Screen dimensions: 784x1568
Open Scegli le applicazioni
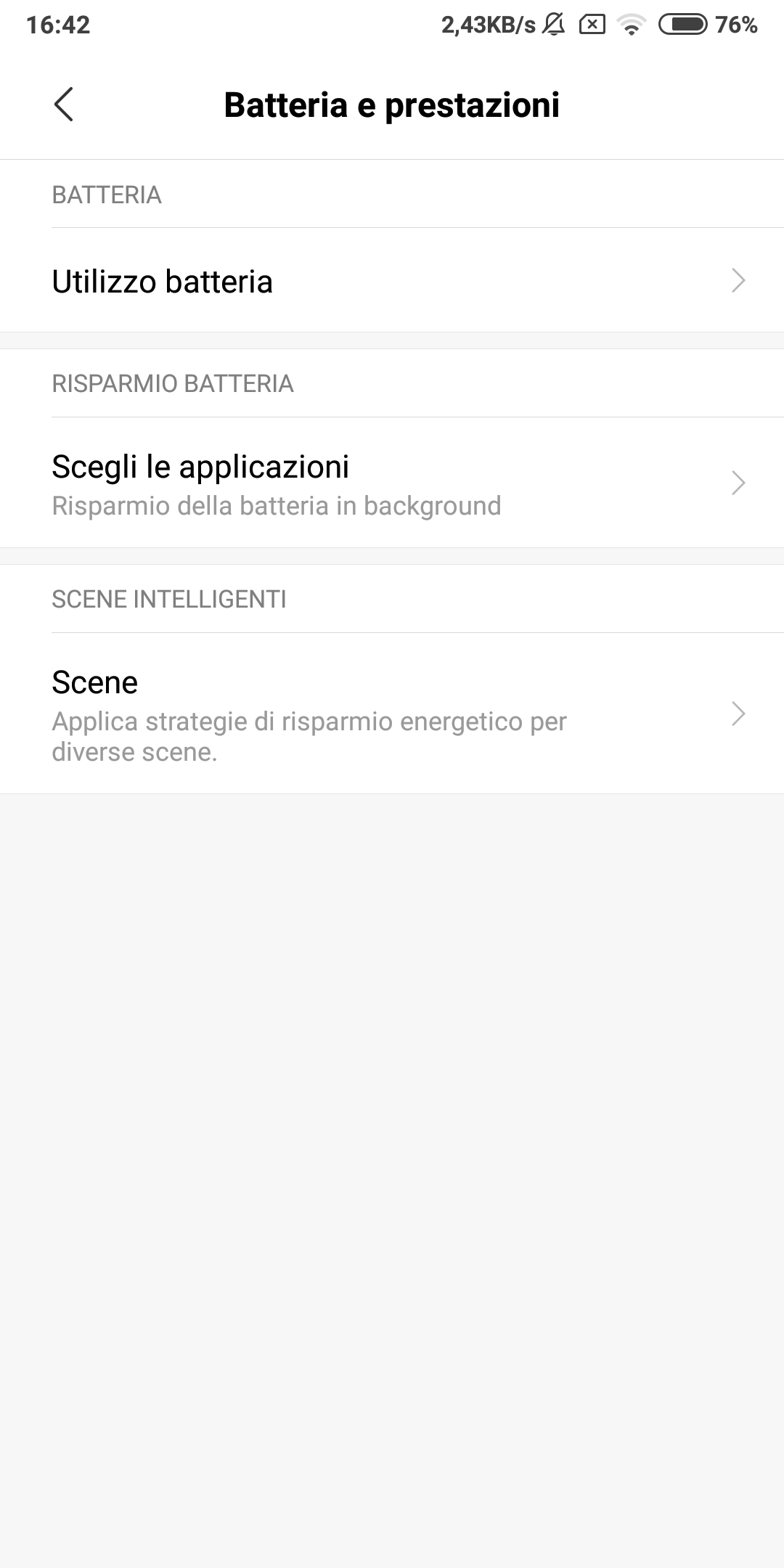click(x=392, y=483)
